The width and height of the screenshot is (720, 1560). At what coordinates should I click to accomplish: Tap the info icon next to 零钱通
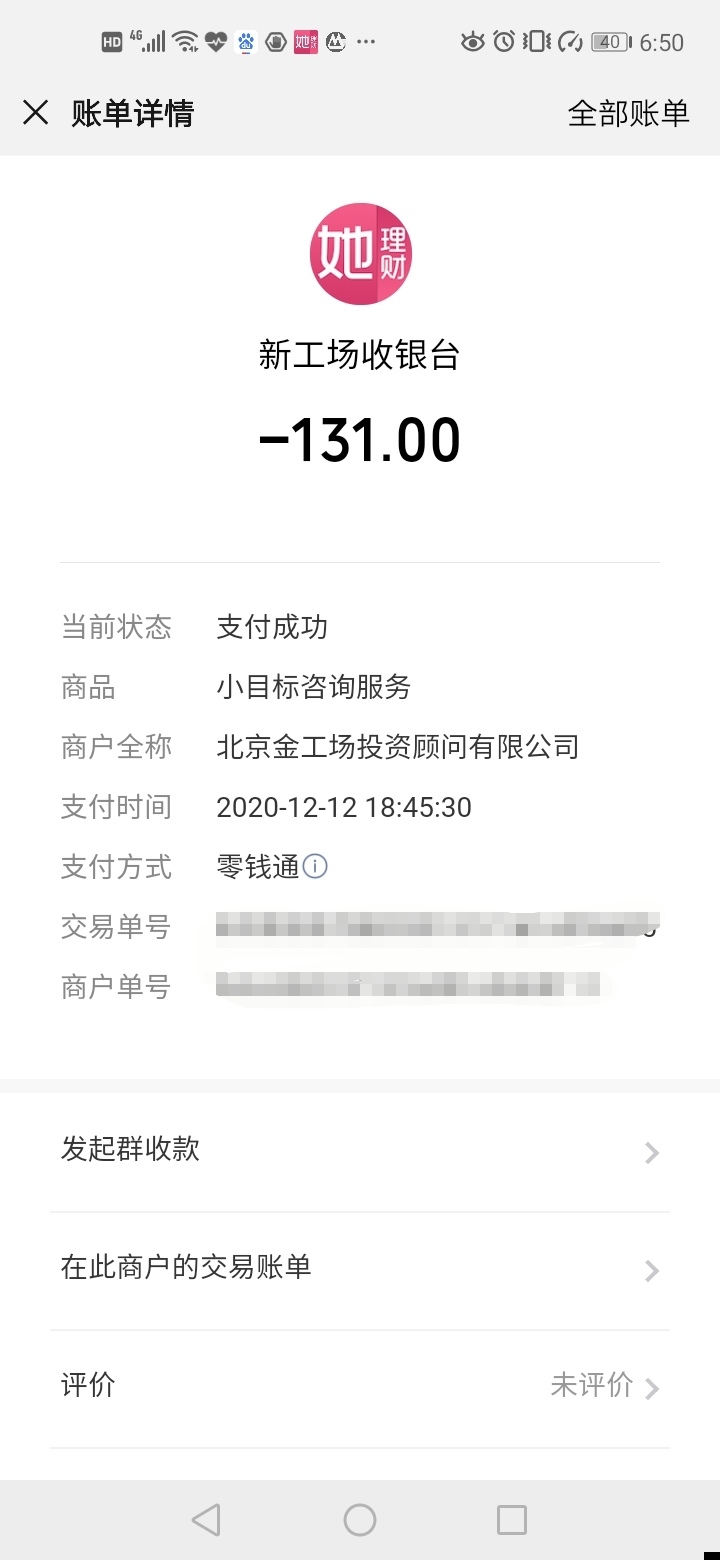pyautogui.click(x=315, y=866)
